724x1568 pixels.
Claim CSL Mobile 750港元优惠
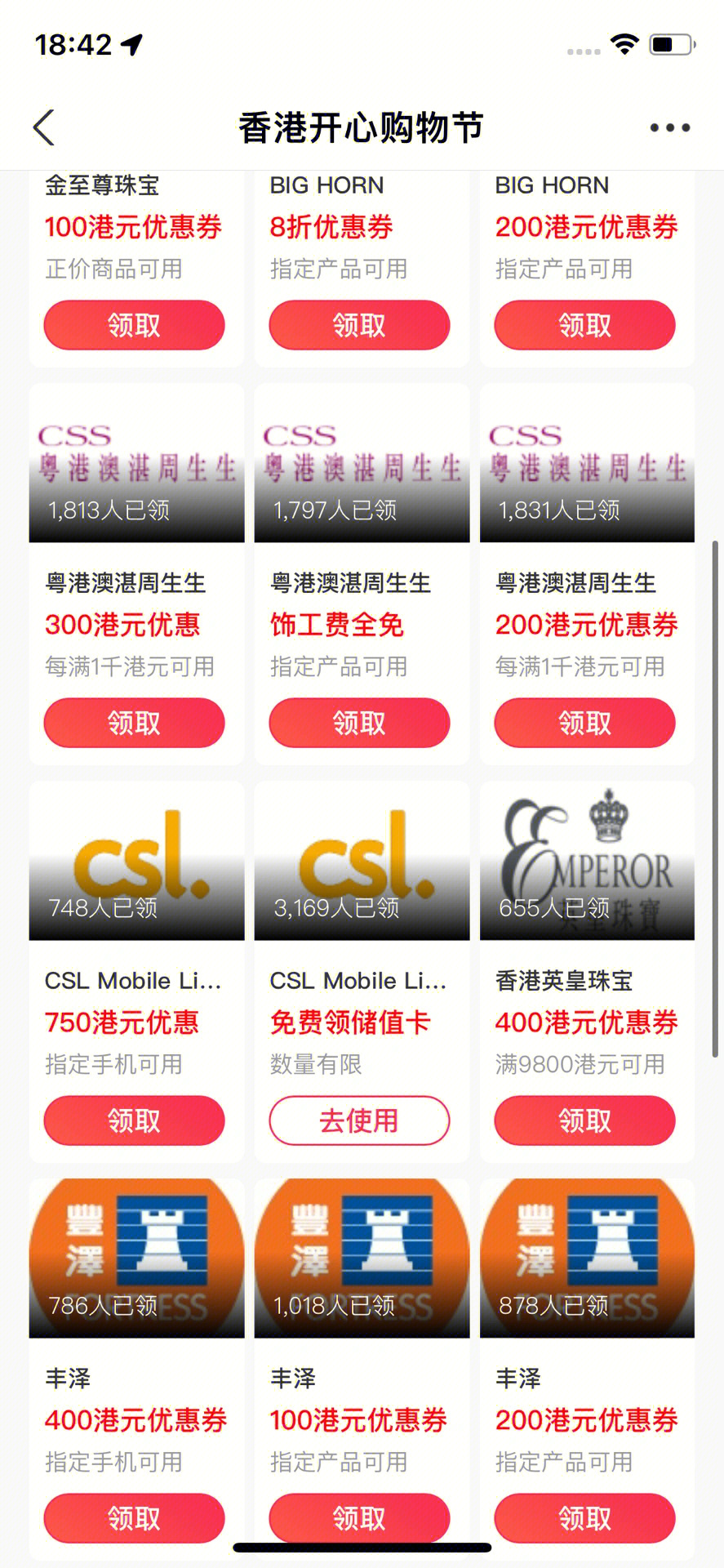point(134,1120)
